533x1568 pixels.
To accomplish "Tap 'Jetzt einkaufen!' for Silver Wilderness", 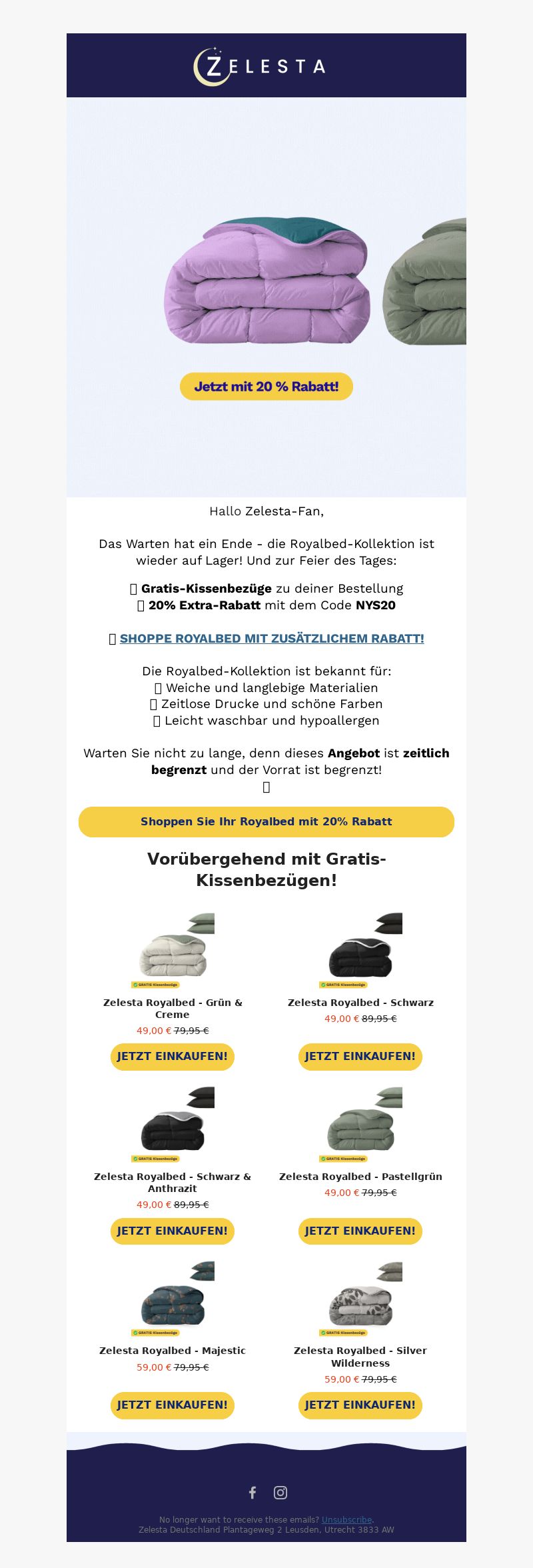I will 360,1405.
